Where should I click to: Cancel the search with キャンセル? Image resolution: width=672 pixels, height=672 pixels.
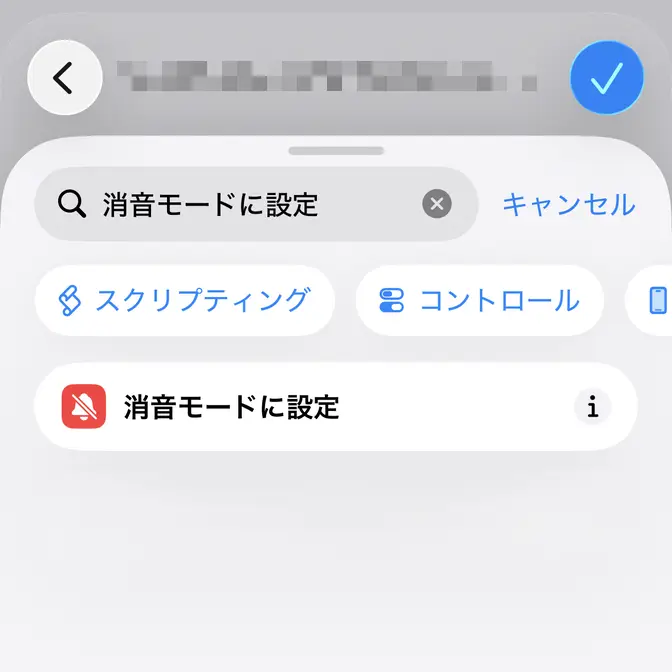[567, 204]
